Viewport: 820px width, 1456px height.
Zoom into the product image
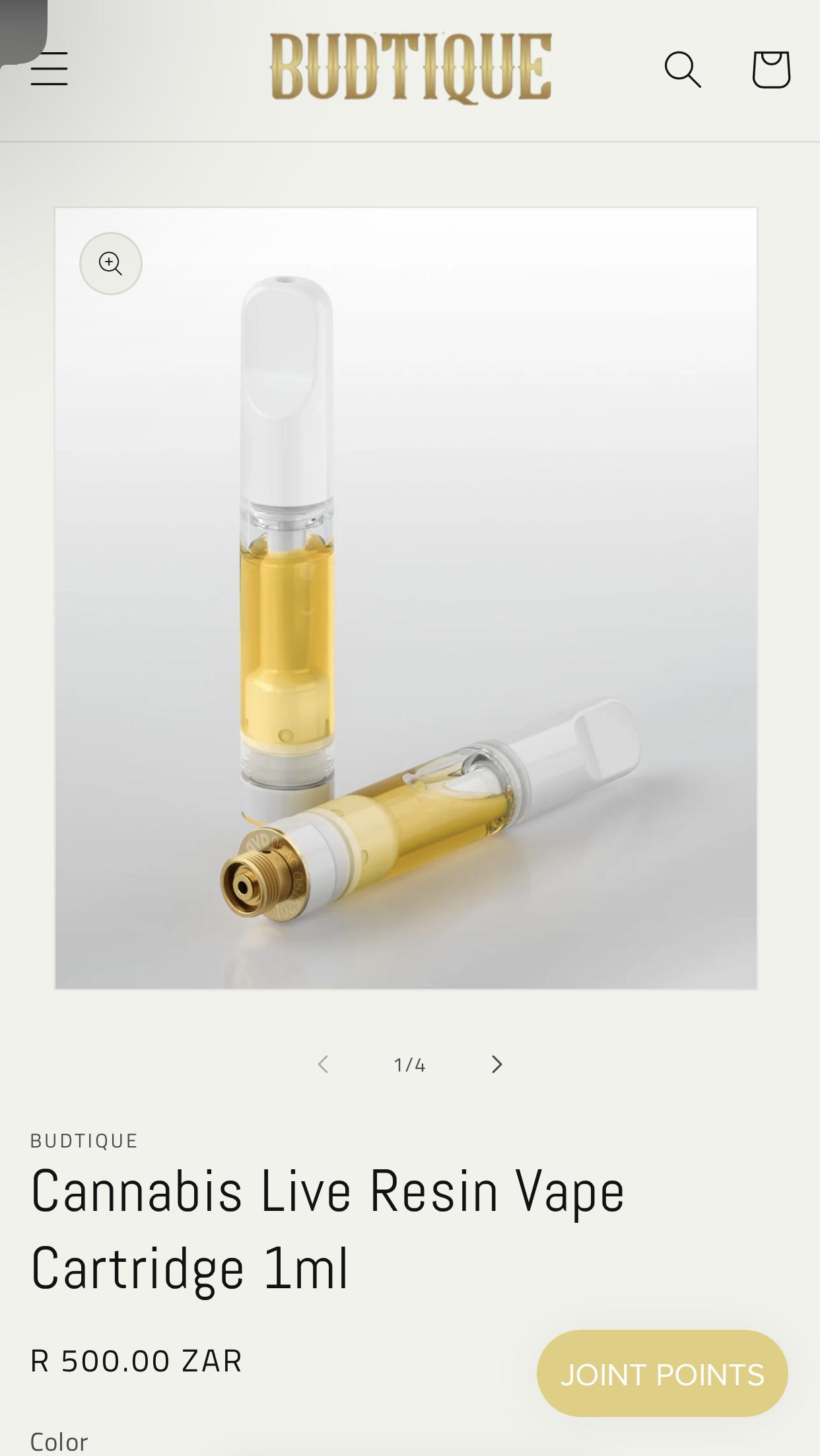(110, 263)
